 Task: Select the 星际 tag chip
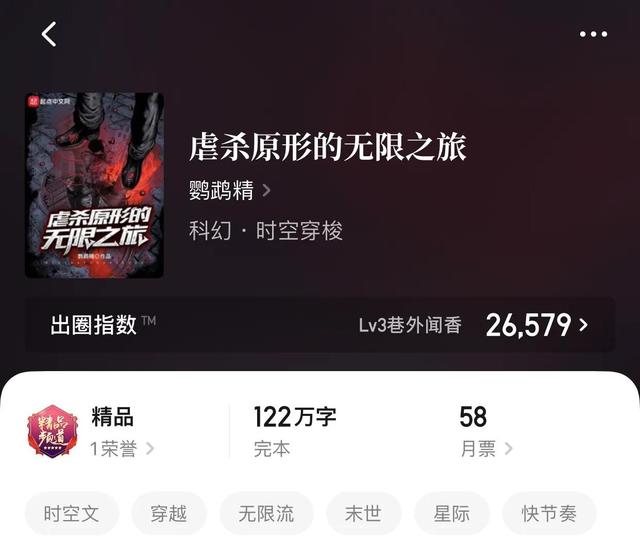click(x=451, y=514)
